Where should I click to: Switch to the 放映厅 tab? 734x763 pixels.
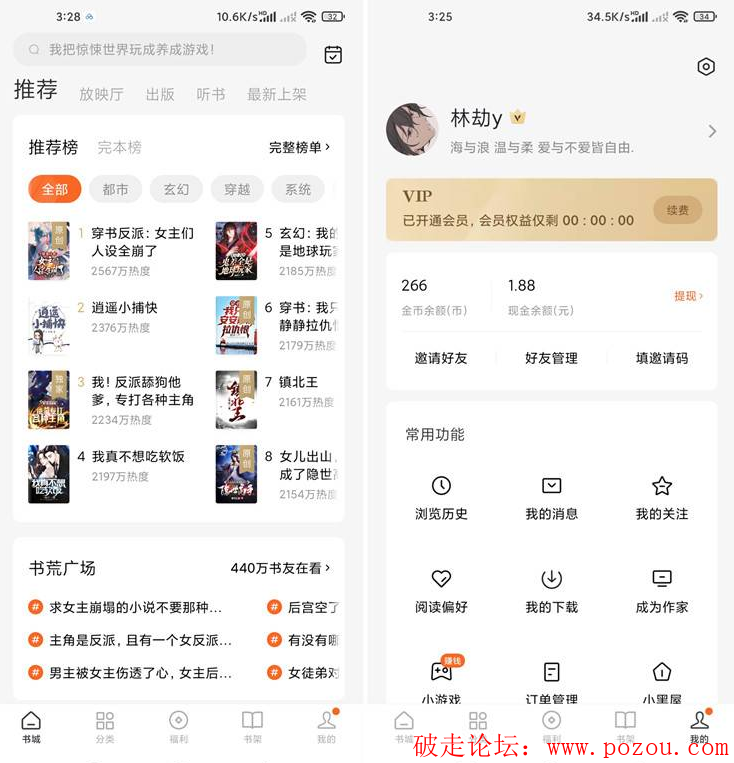[101, 94]
